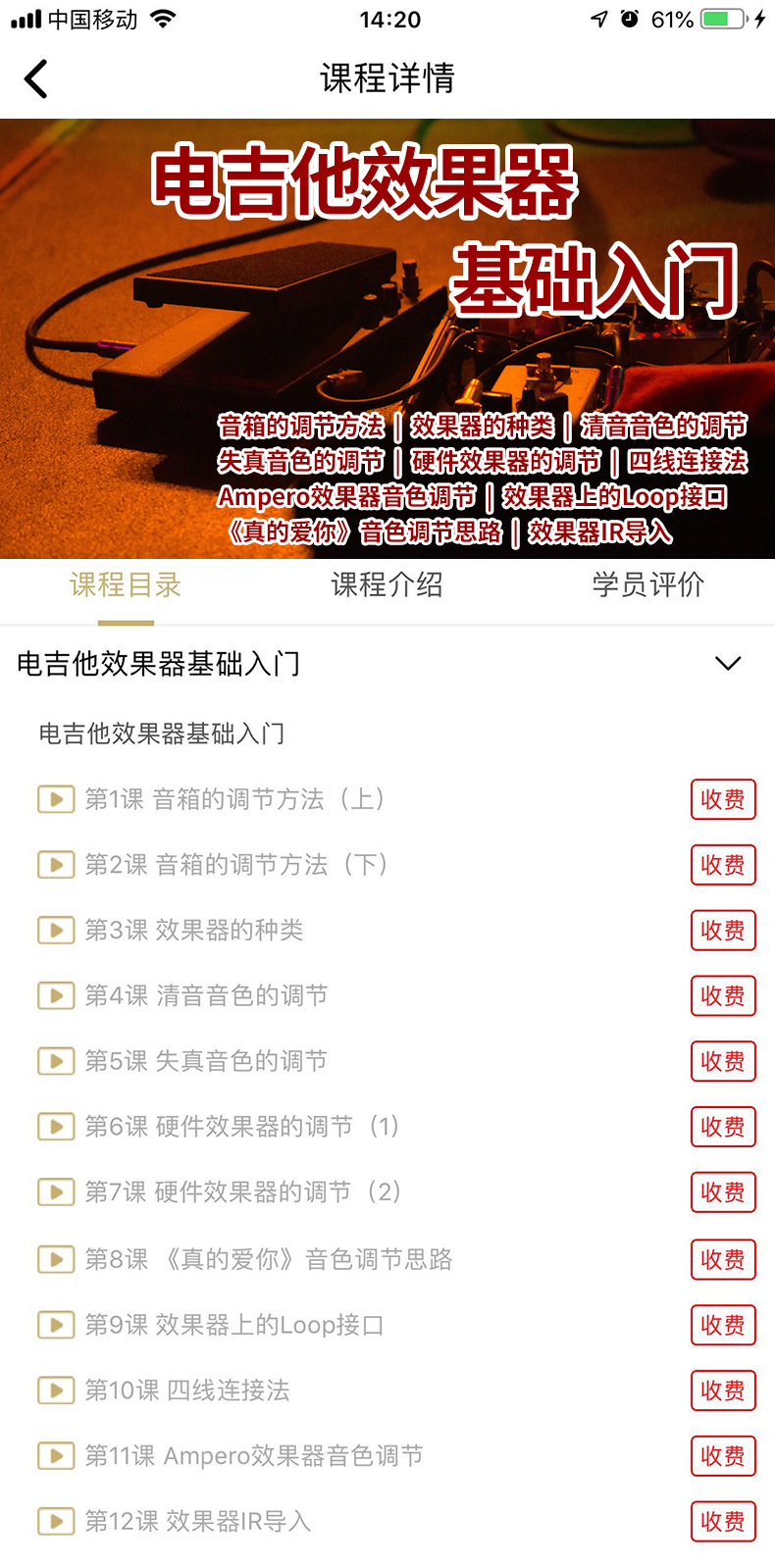Open 第7课 硬件效果器的调节（2）
775x1568 pixels.
(241, 1192)
